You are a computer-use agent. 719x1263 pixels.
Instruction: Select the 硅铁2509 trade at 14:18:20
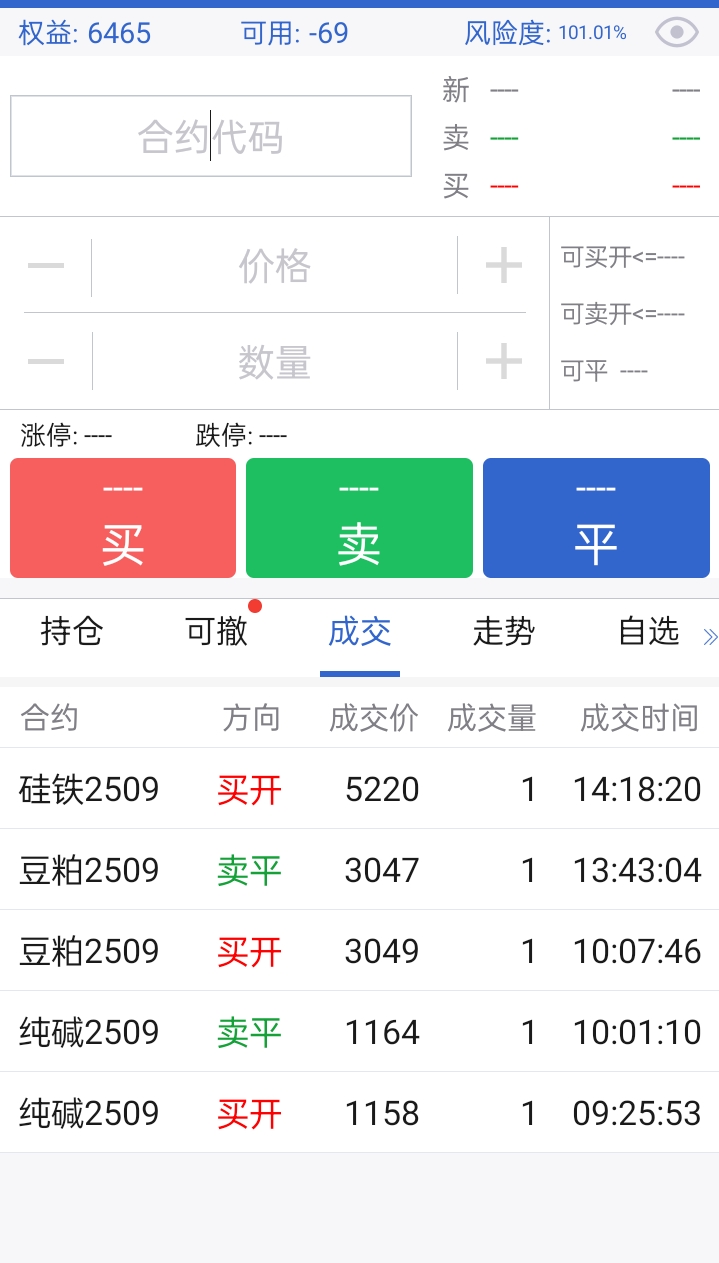point(359,789)
